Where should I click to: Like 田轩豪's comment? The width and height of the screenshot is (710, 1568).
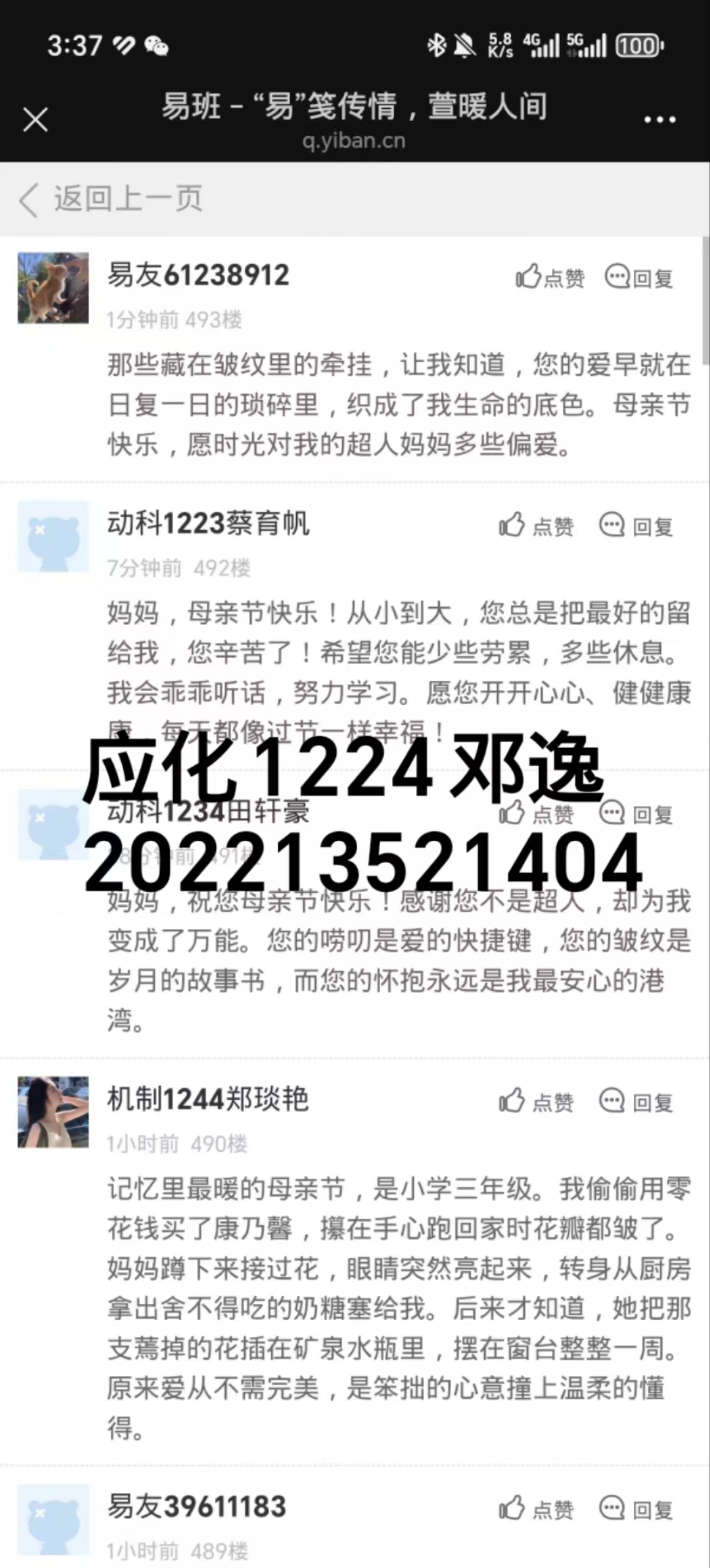point(536,813)
